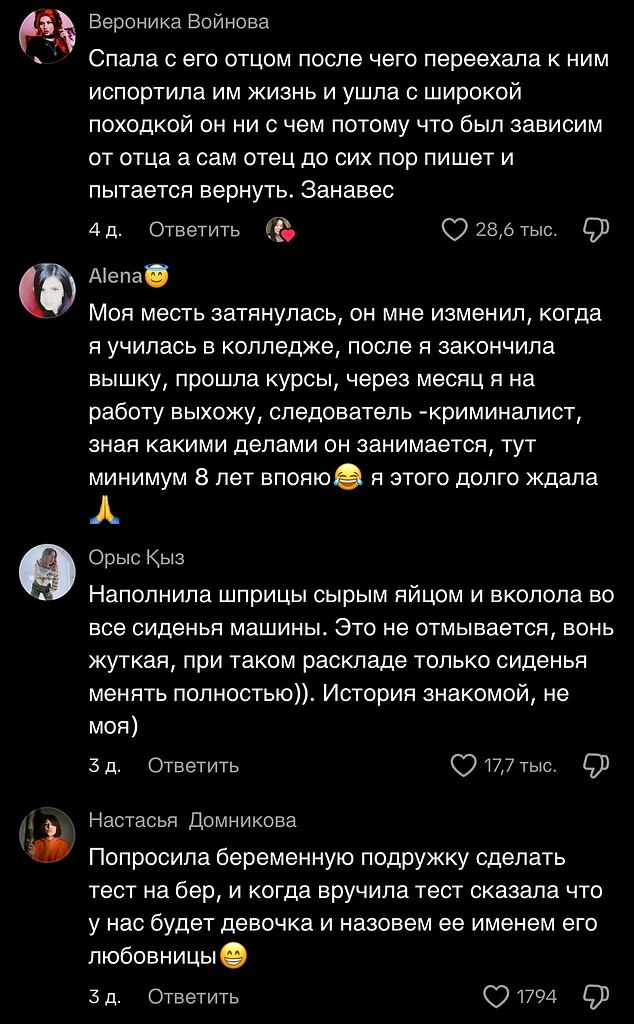Reply to Вероника Войнова's comment
This screenshot has height=1024, width=634.
[x=194, y=230]
